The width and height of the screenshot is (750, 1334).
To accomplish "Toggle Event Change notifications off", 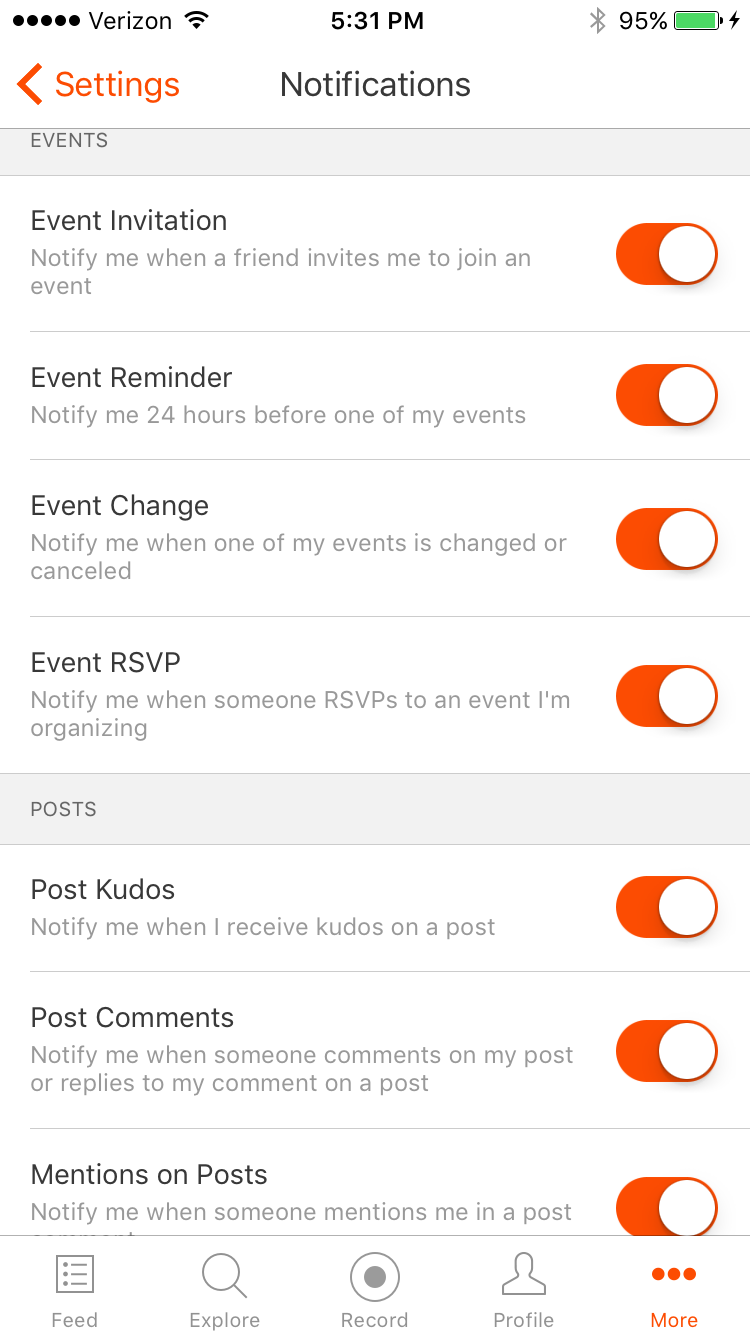I will point(667,539).
